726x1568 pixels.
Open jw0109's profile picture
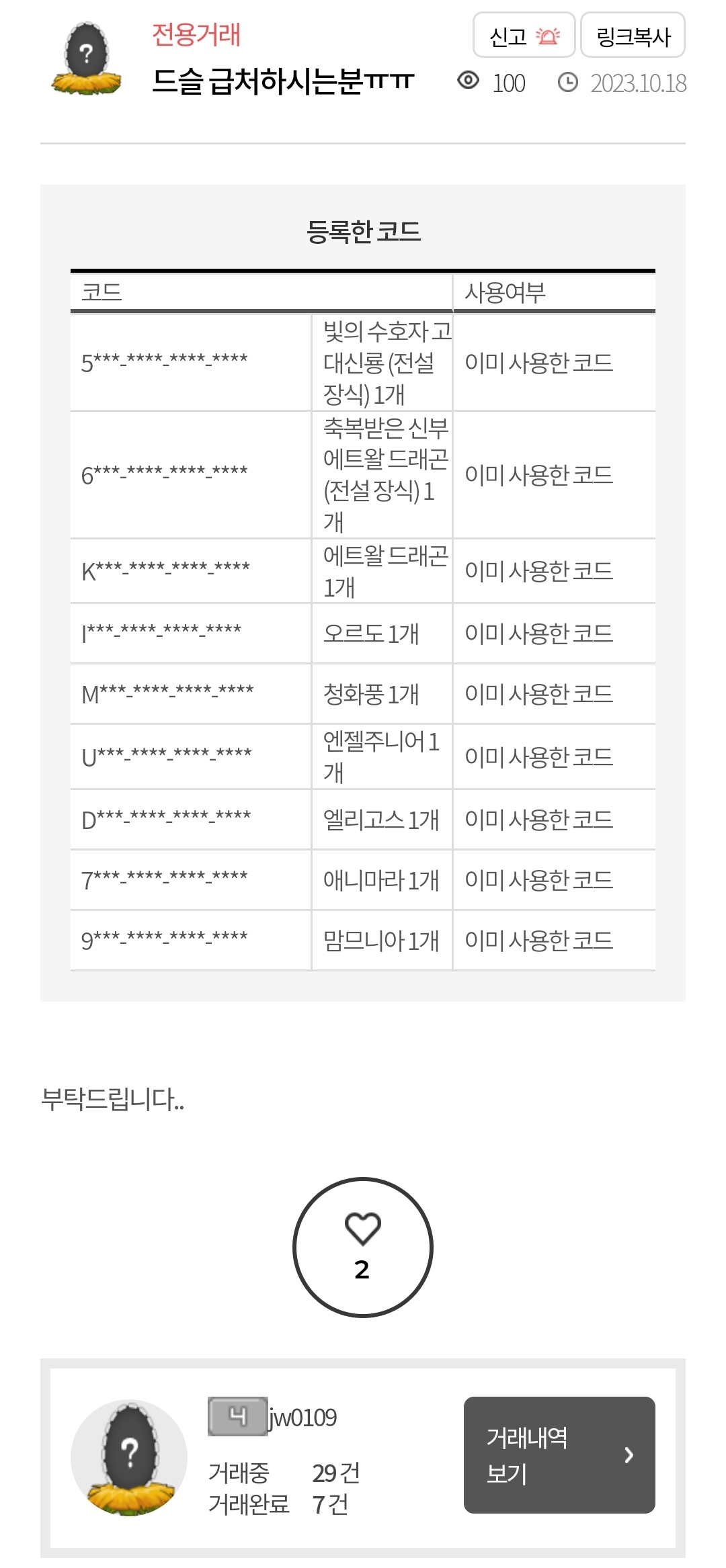pos(129,1457)
